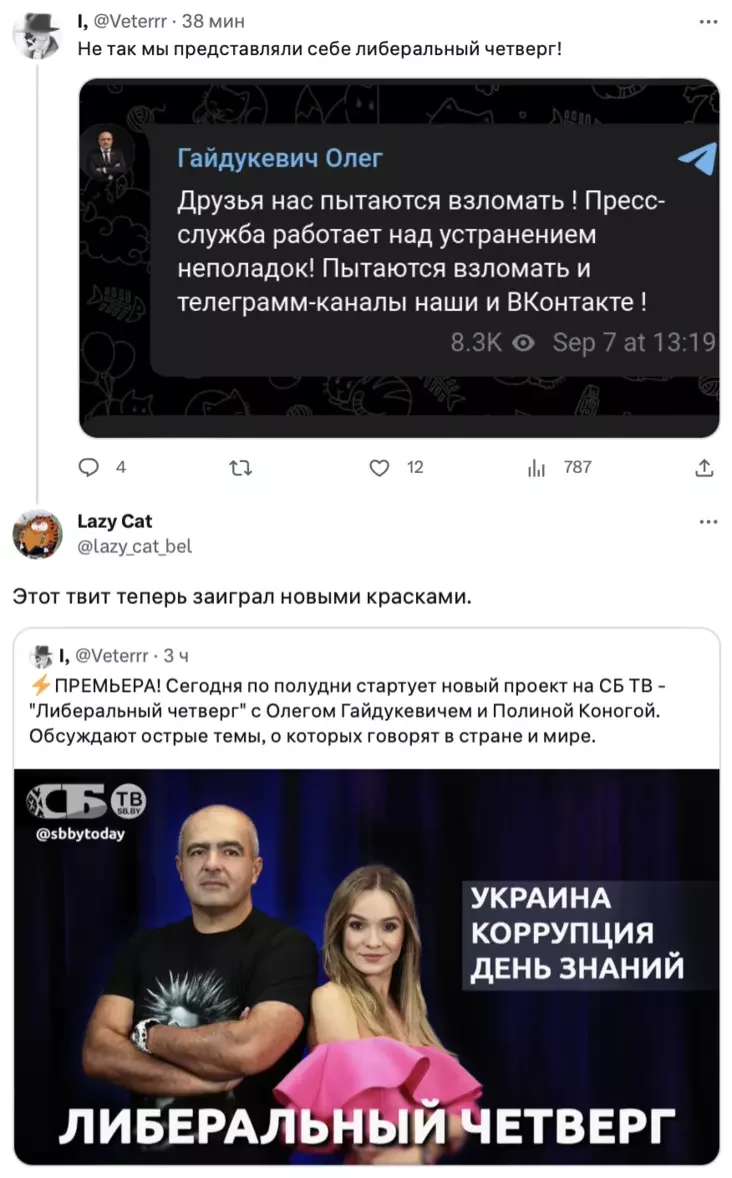
Task: Open the @lazy_cat_bel handle
Action: pos(135,546)
